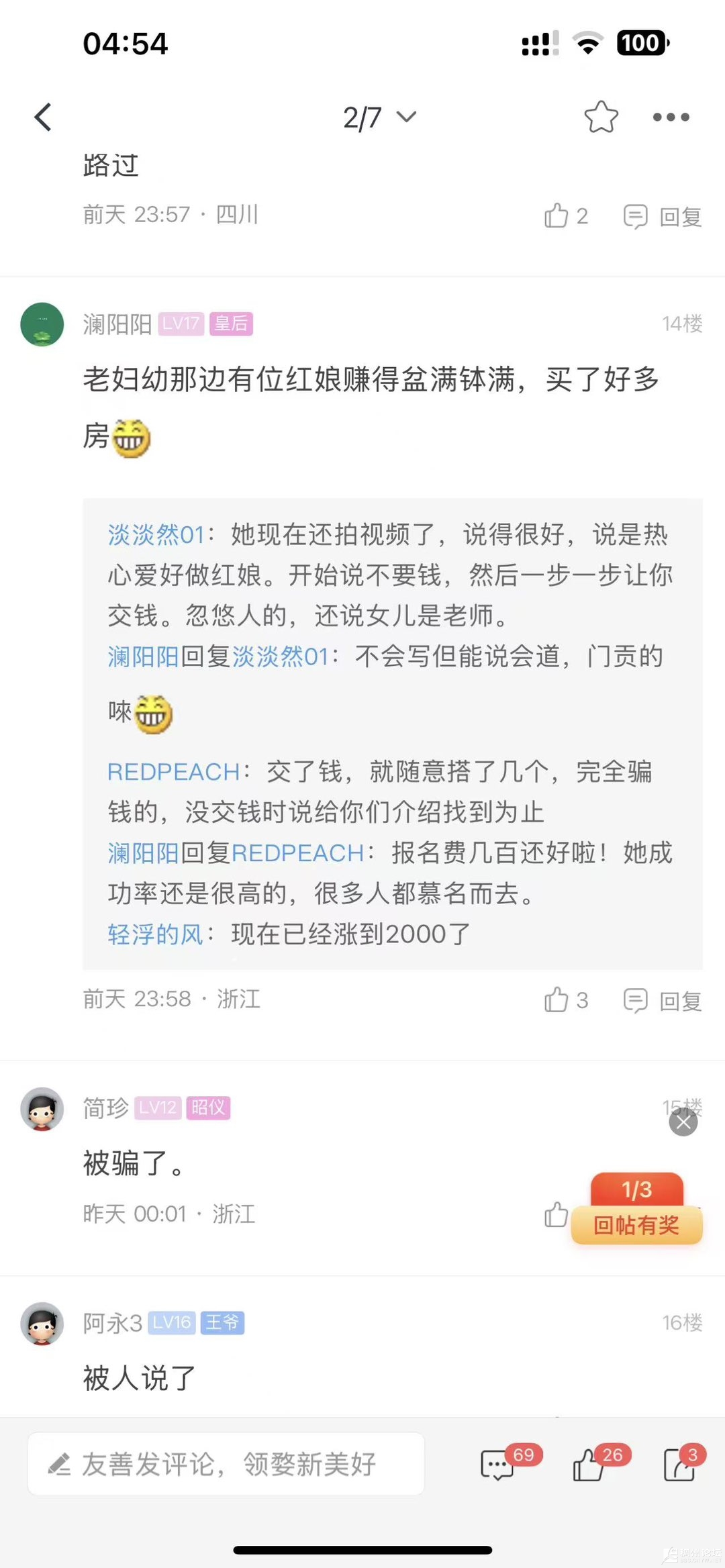
Task: View 阿永3's profile avatar
Action: pyautogui.click(x=42, y=1324)
